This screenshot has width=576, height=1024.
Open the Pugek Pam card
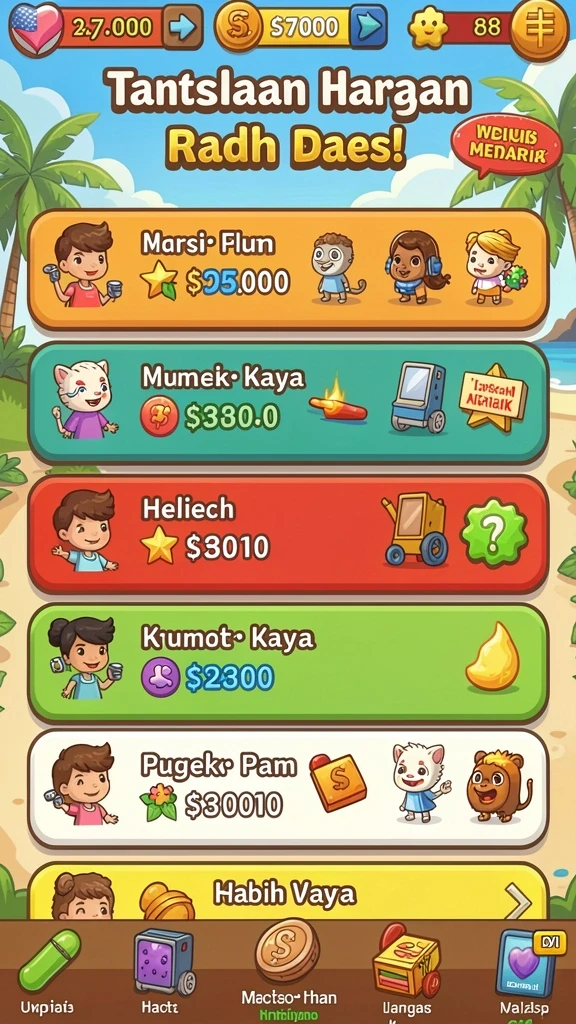(x=288, y=788)
